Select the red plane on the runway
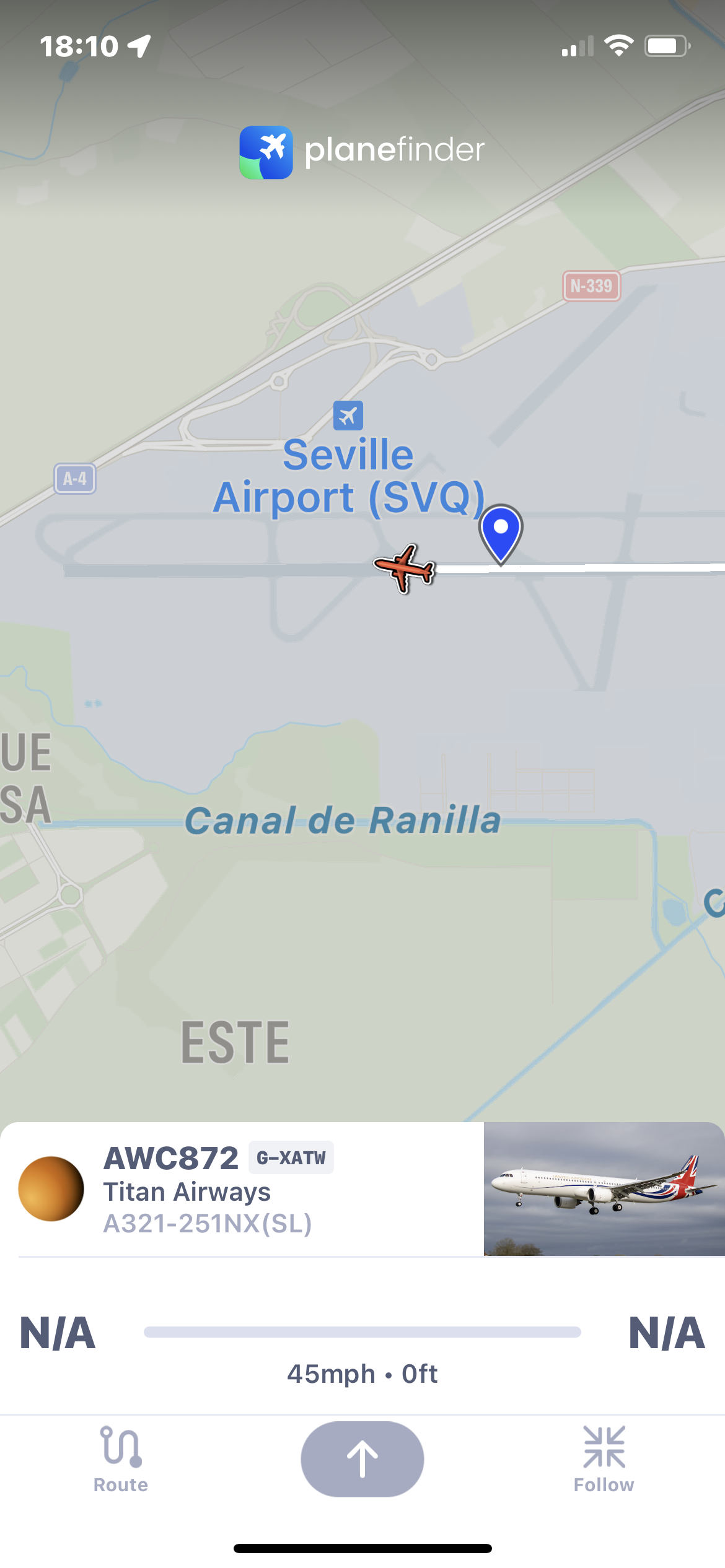This screenshot has width=725, height=1568. click(x=404, y=568)
